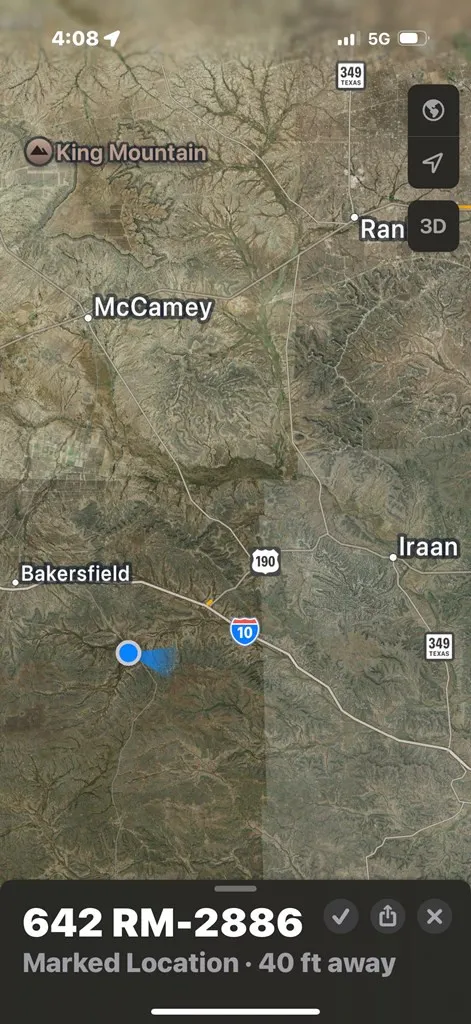Select the McCamey town label
The height and width of the screenshot is (1024, 471).
coord(153,308)
